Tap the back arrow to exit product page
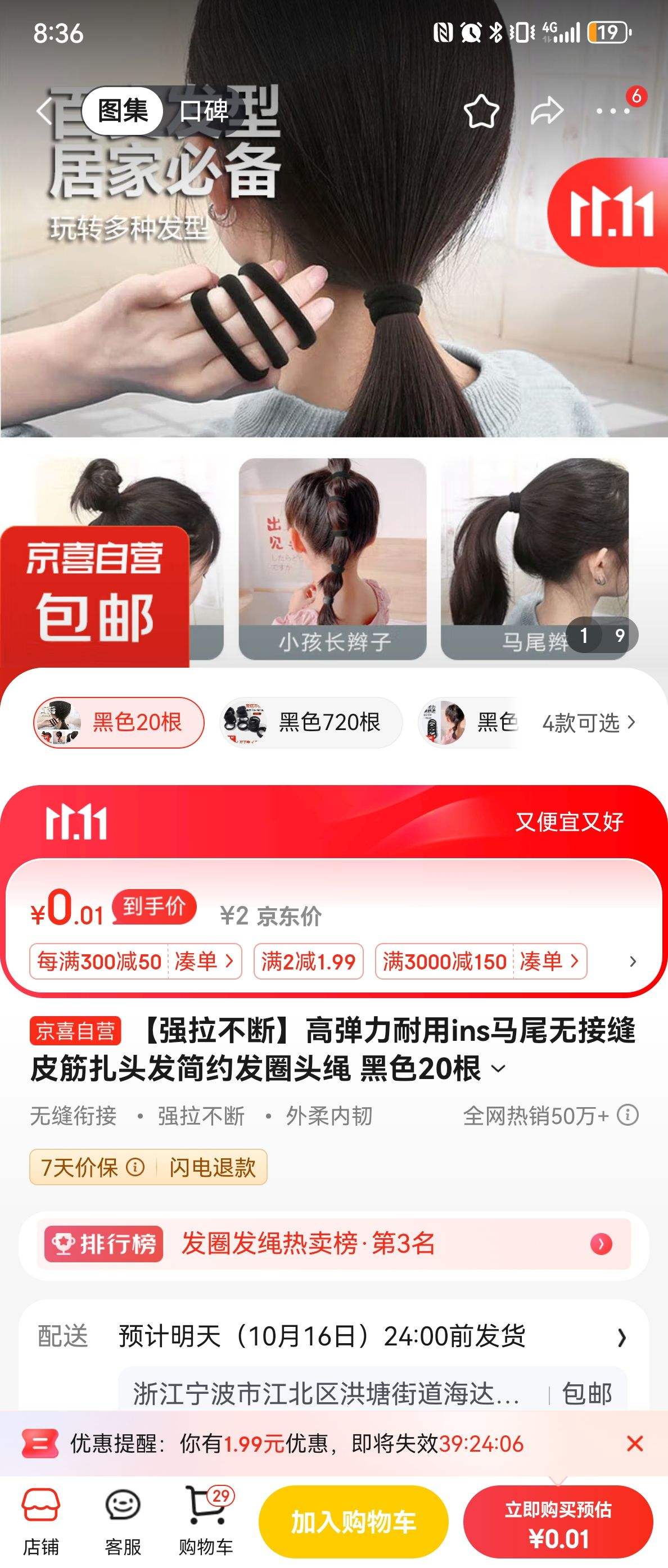The height and width of the screenshot is (1568, 668). (46, 111)
